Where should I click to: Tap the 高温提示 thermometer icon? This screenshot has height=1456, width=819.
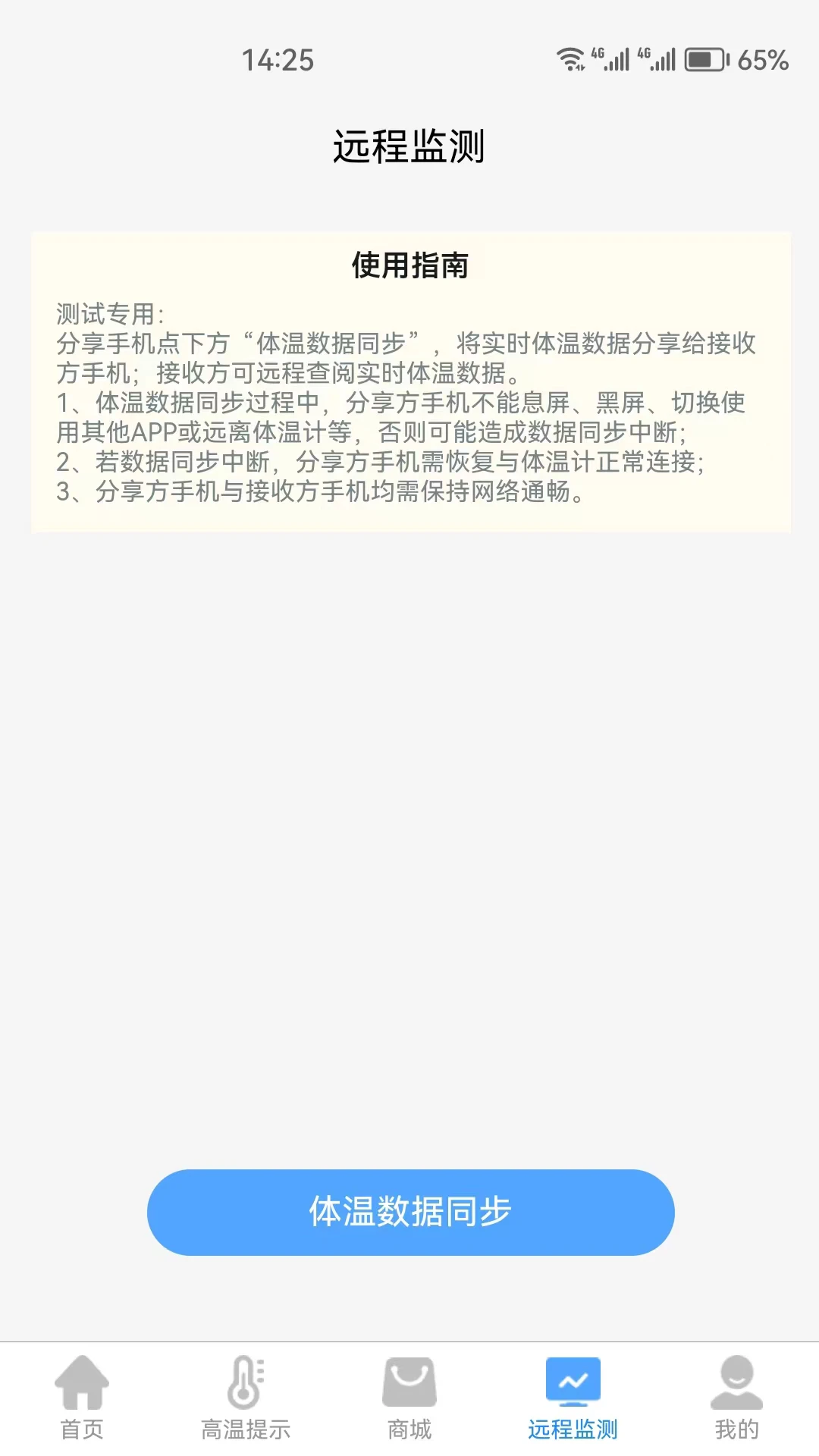(245, 1383)
